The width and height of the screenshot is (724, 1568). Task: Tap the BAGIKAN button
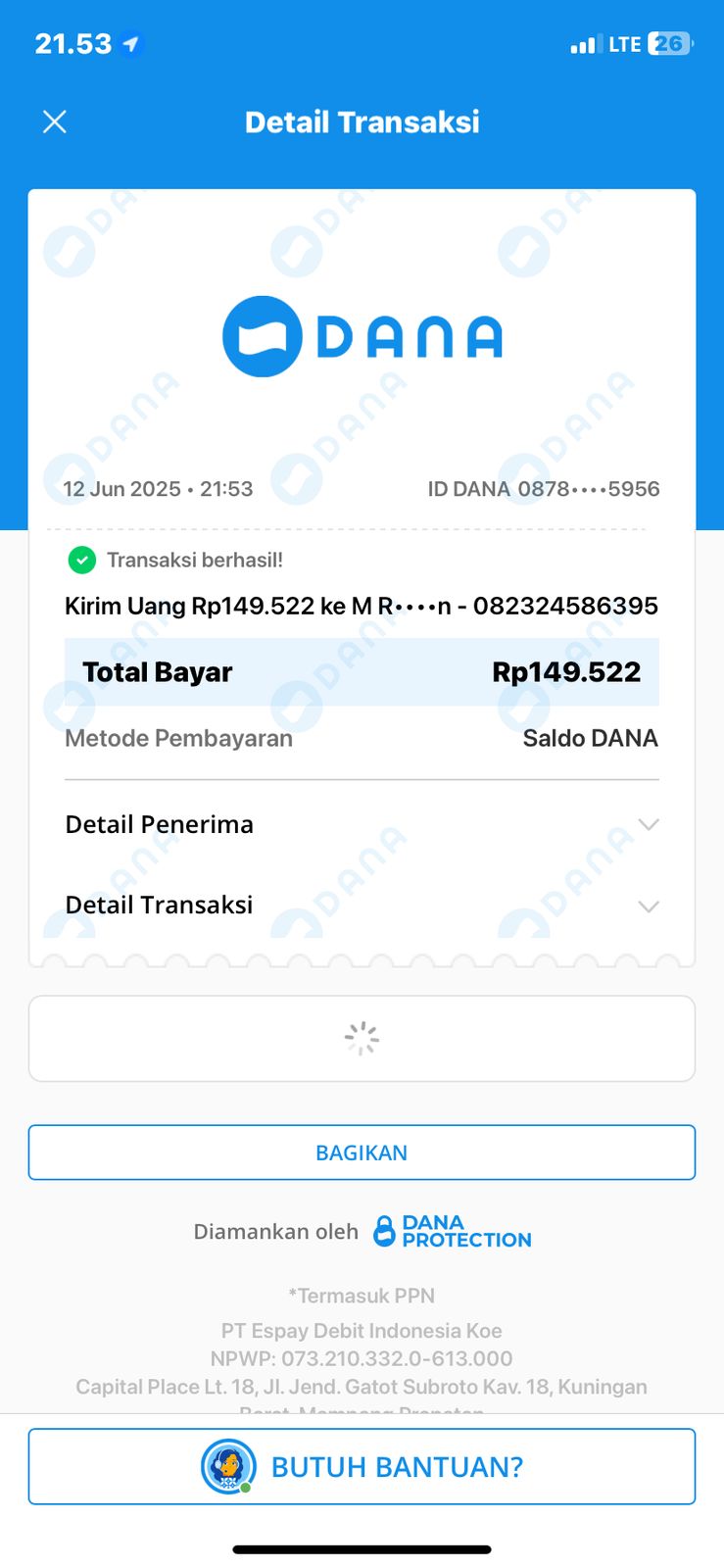(362, 1152)
